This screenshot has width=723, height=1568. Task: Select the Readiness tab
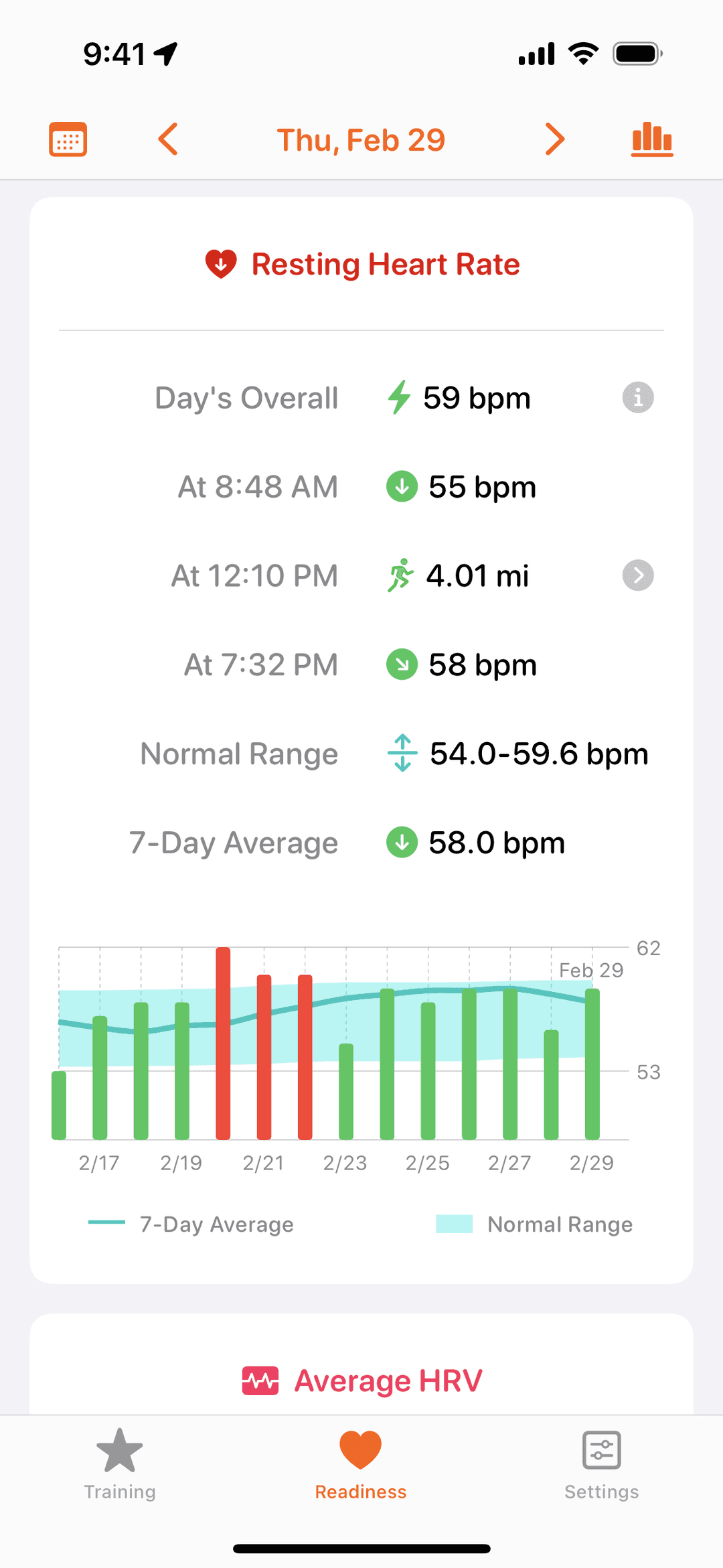point(361,1464)
